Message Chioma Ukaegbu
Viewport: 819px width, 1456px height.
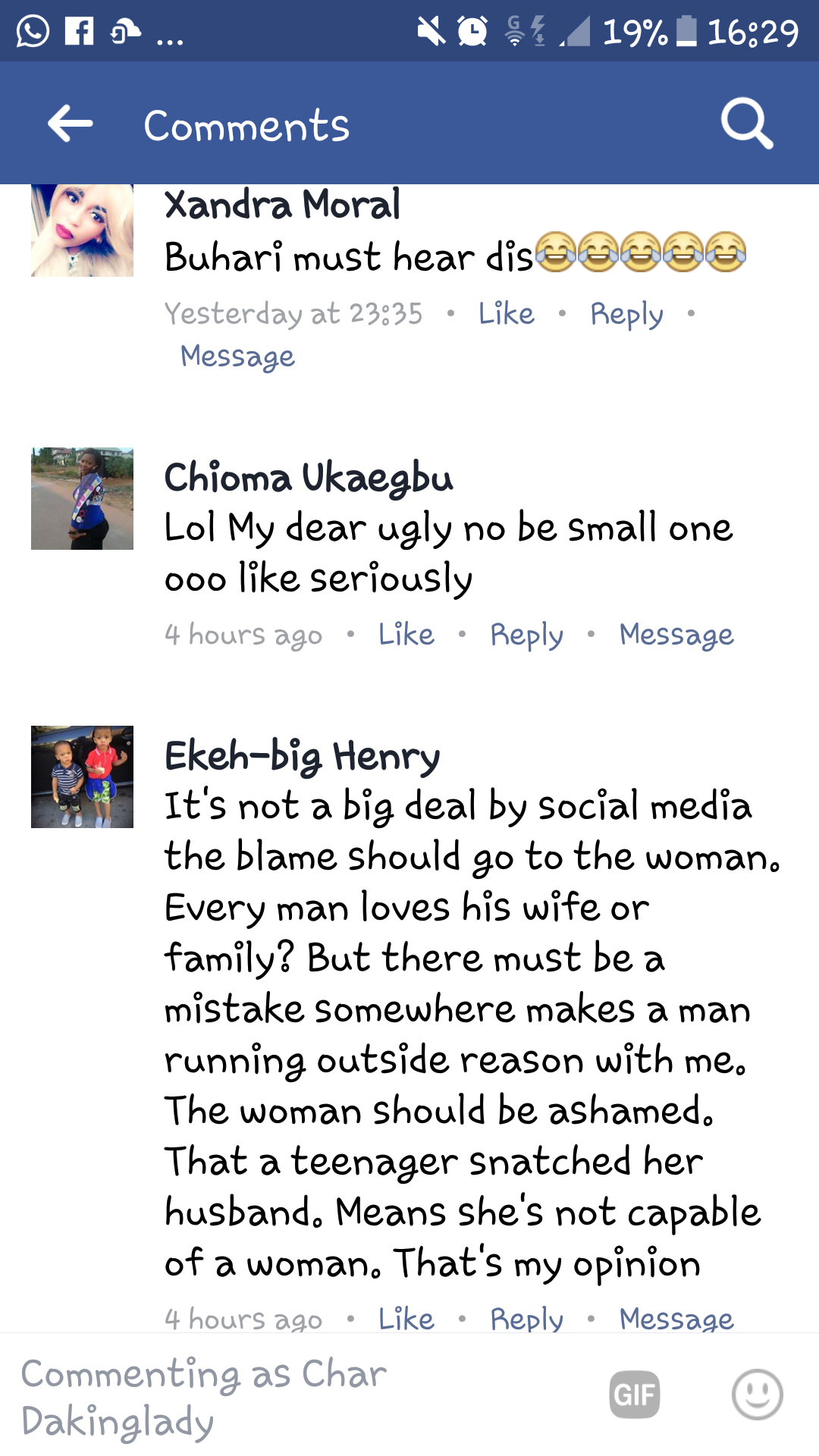coord(676,634)
